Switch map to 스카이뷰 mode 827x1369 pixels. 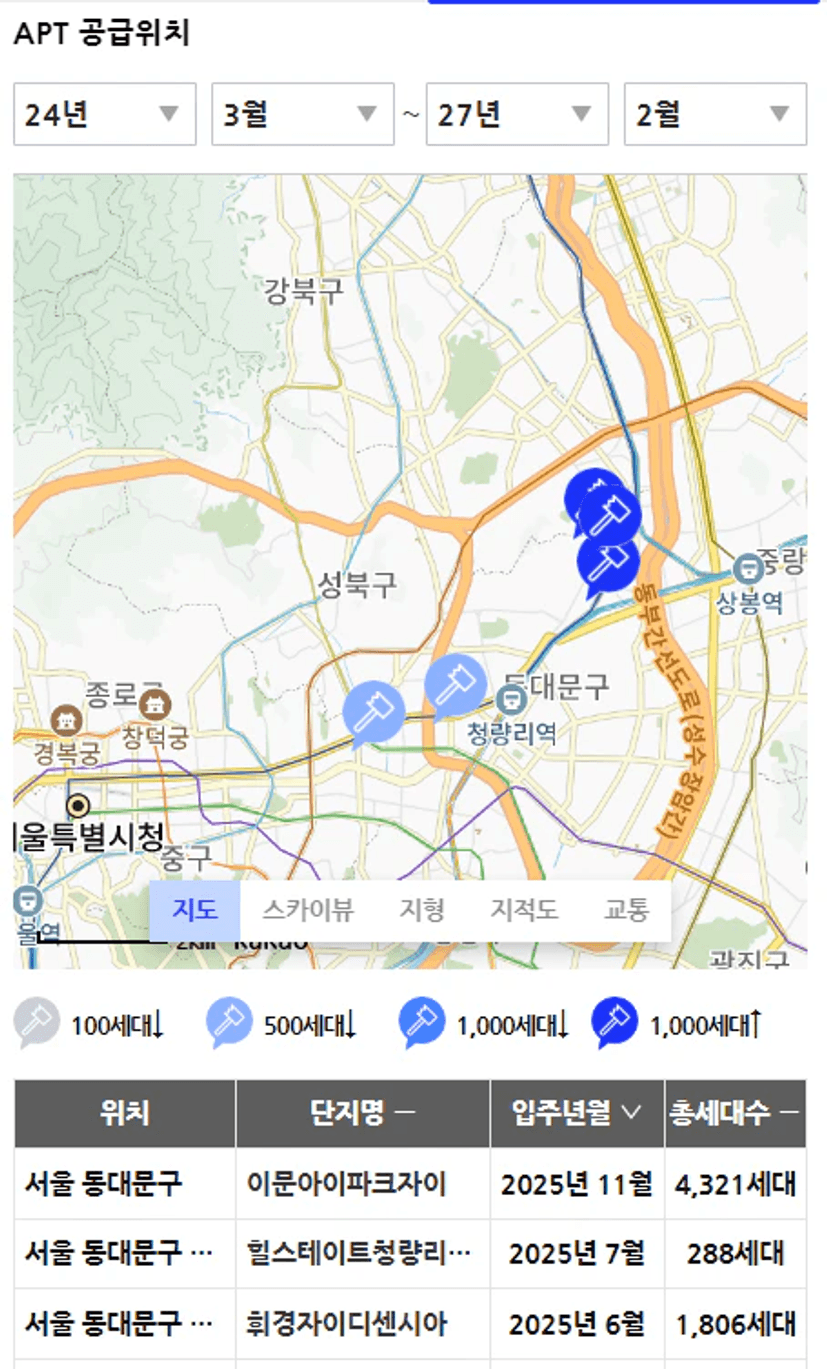tap(308, 911)
